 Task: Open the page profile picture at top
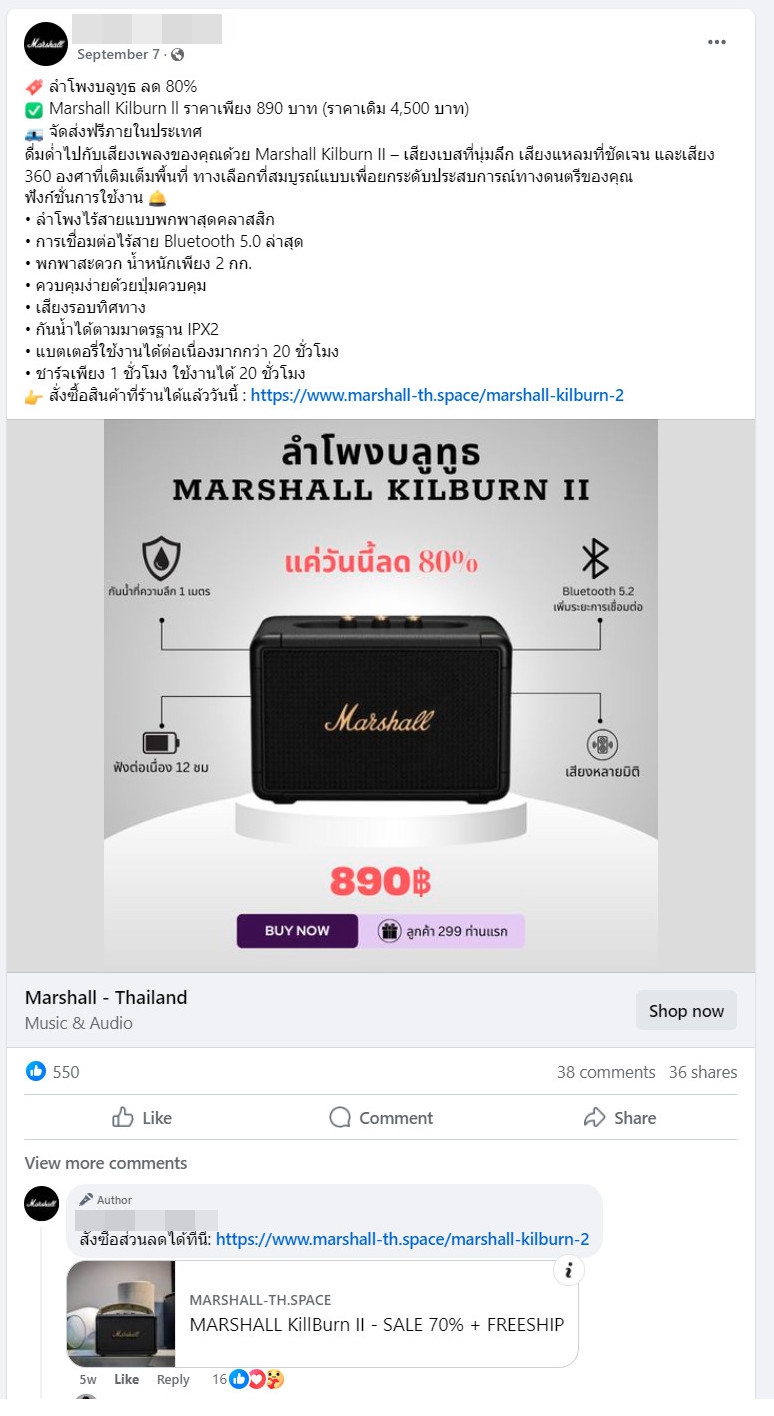click(46, 43)
